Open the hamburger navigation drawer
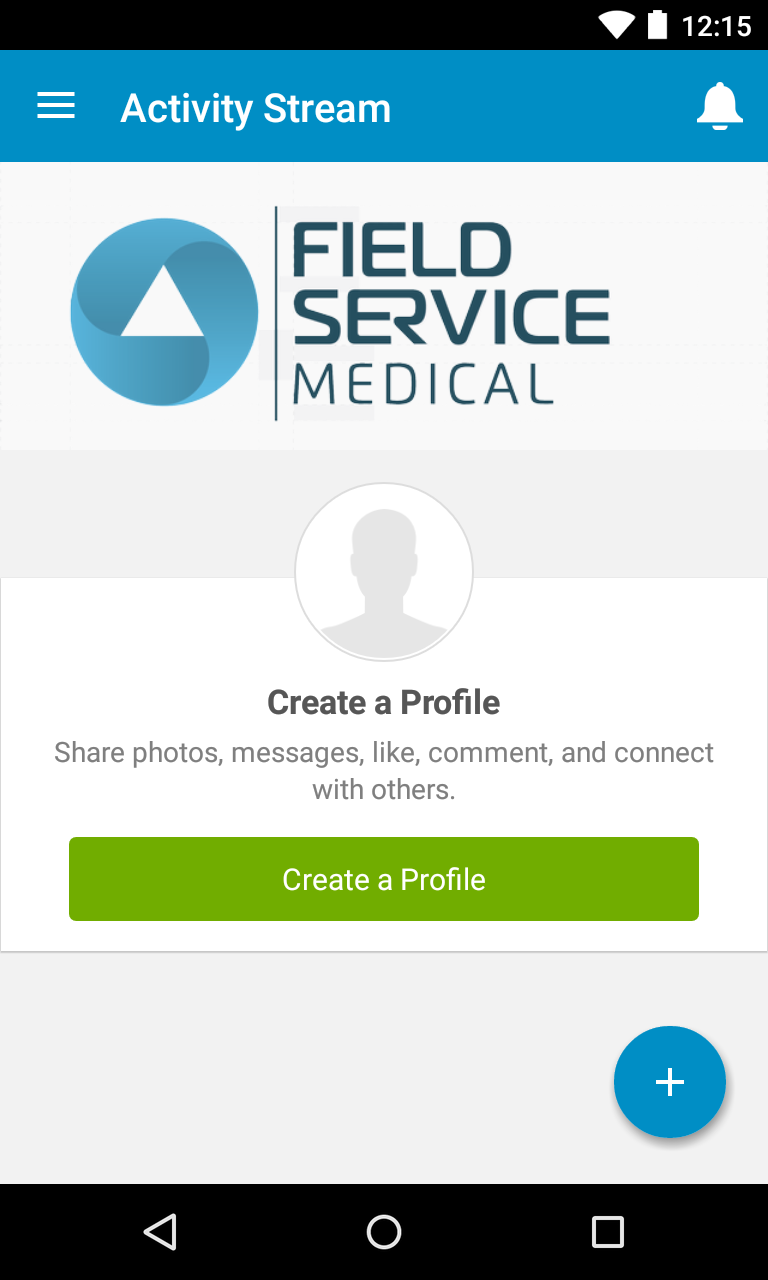 [56, 107]
